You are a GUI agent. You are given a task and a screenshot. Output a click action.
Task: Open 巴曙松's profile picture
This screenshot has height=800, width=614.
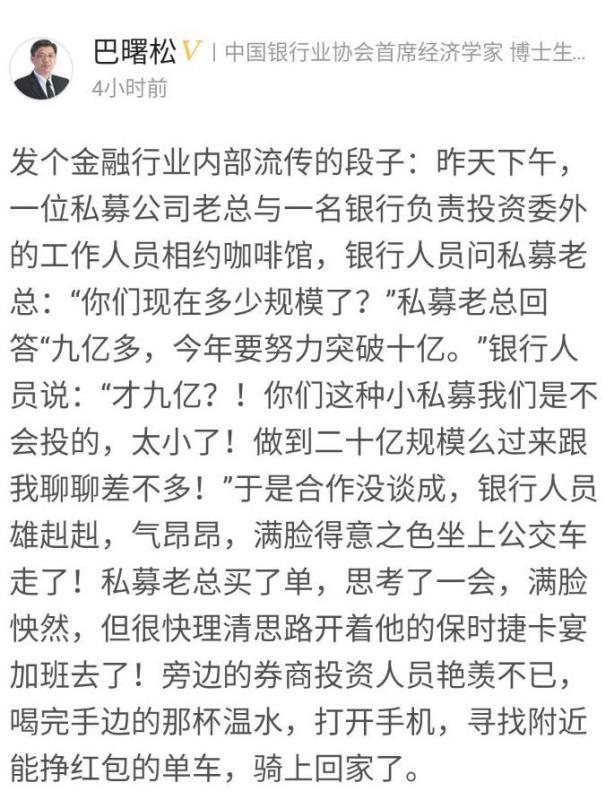click(x=42, y=68)
